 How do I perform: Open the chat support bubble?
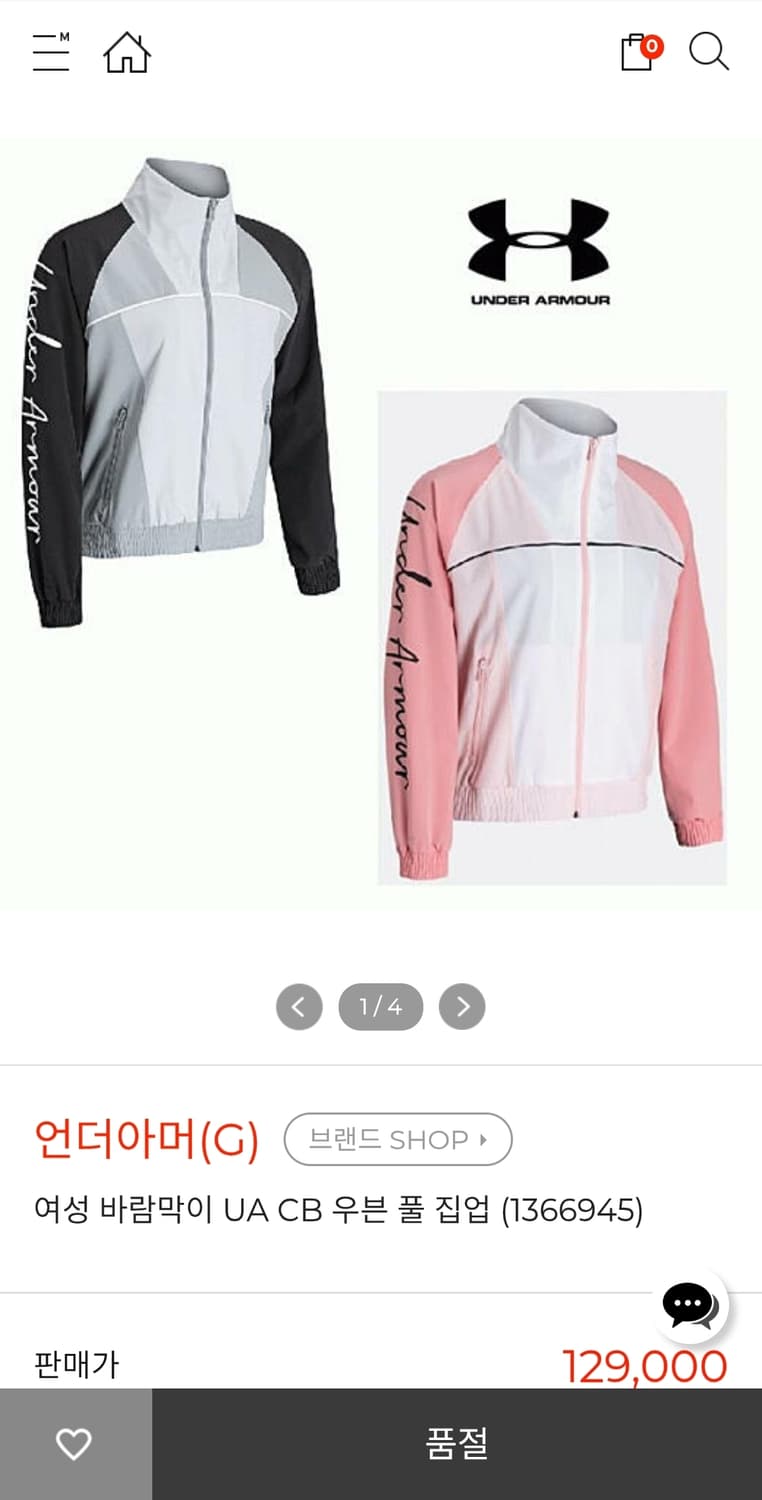(690, 1305)
